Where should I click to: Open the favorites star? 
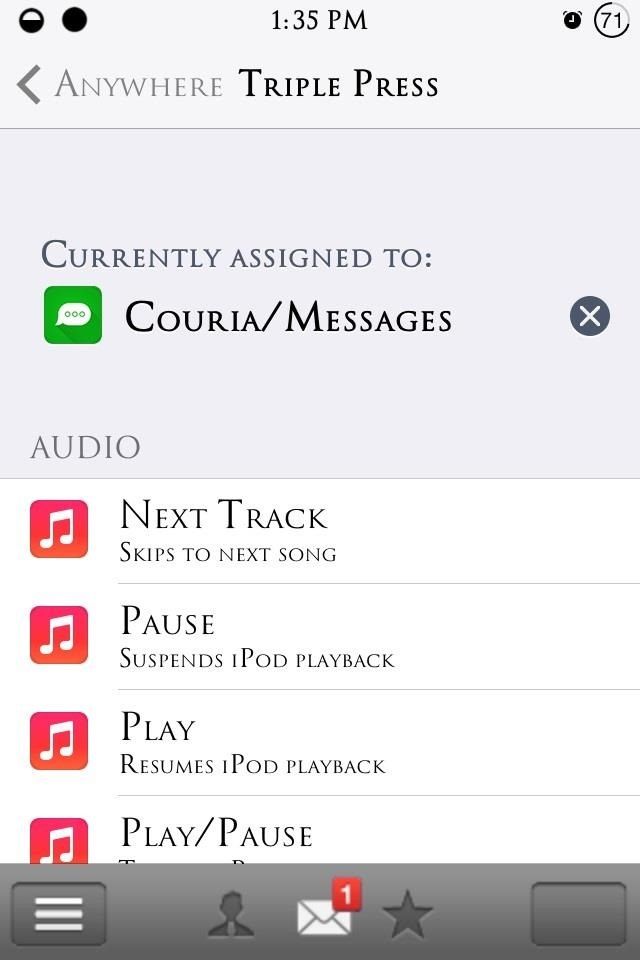coord(408,915)
